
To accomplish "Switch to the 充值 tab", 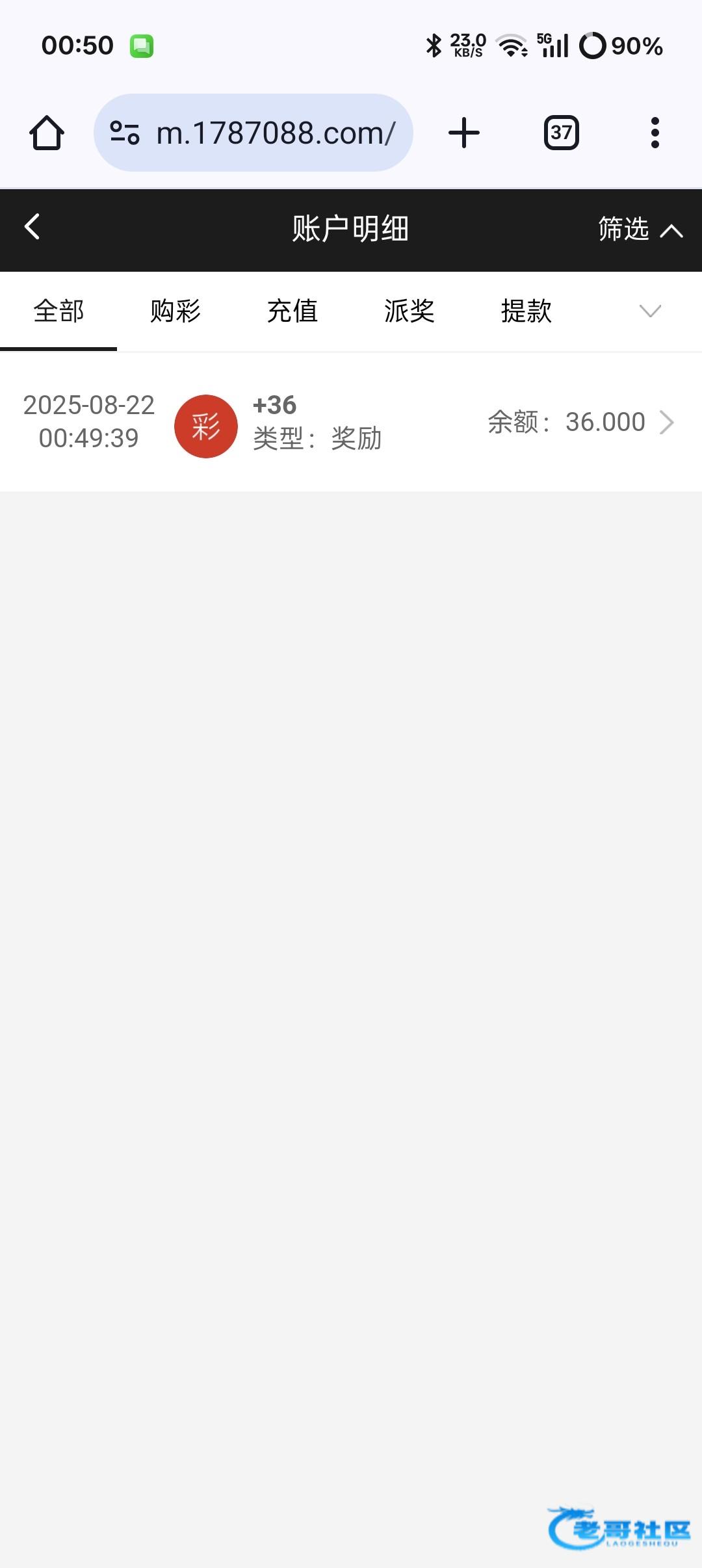I will (x=292, y=311).
